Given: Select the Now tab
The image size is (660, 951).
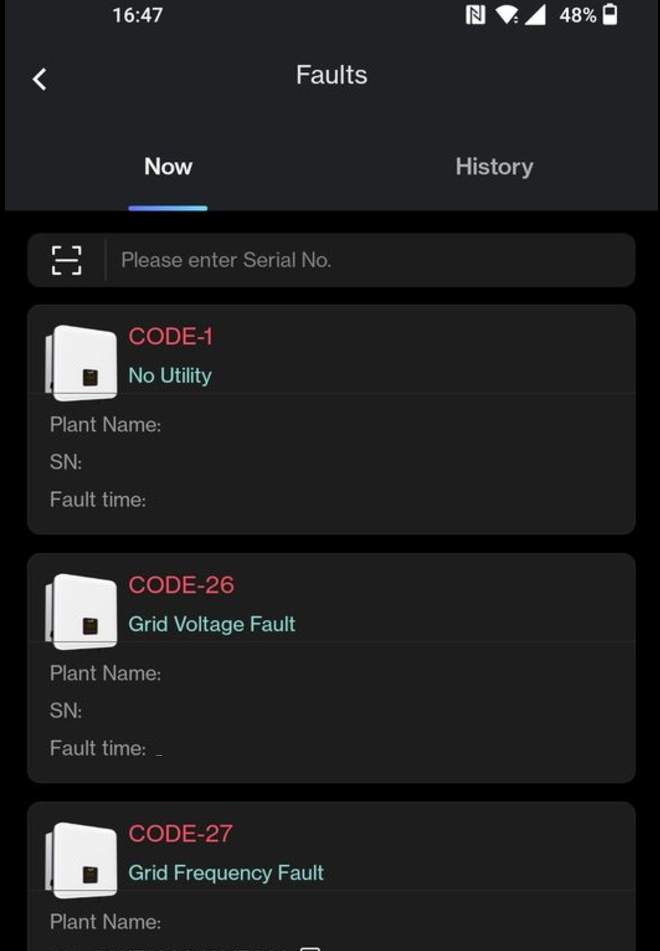Looking at the screenshot, I should (168, 167).
